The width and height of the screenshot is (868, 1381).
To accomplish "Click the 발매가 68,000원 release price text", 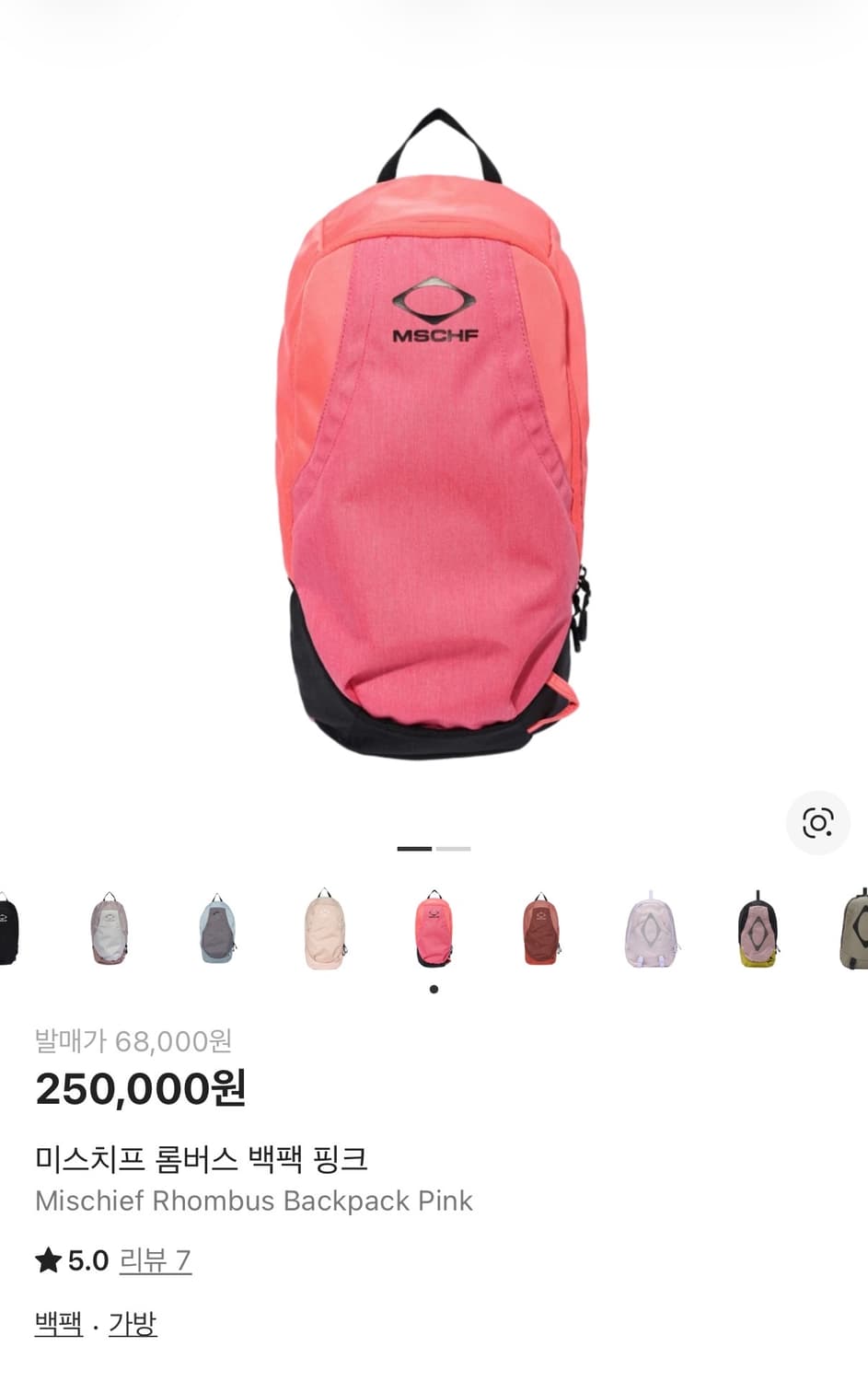I will pyautogui.click(x=133, y=1039).
